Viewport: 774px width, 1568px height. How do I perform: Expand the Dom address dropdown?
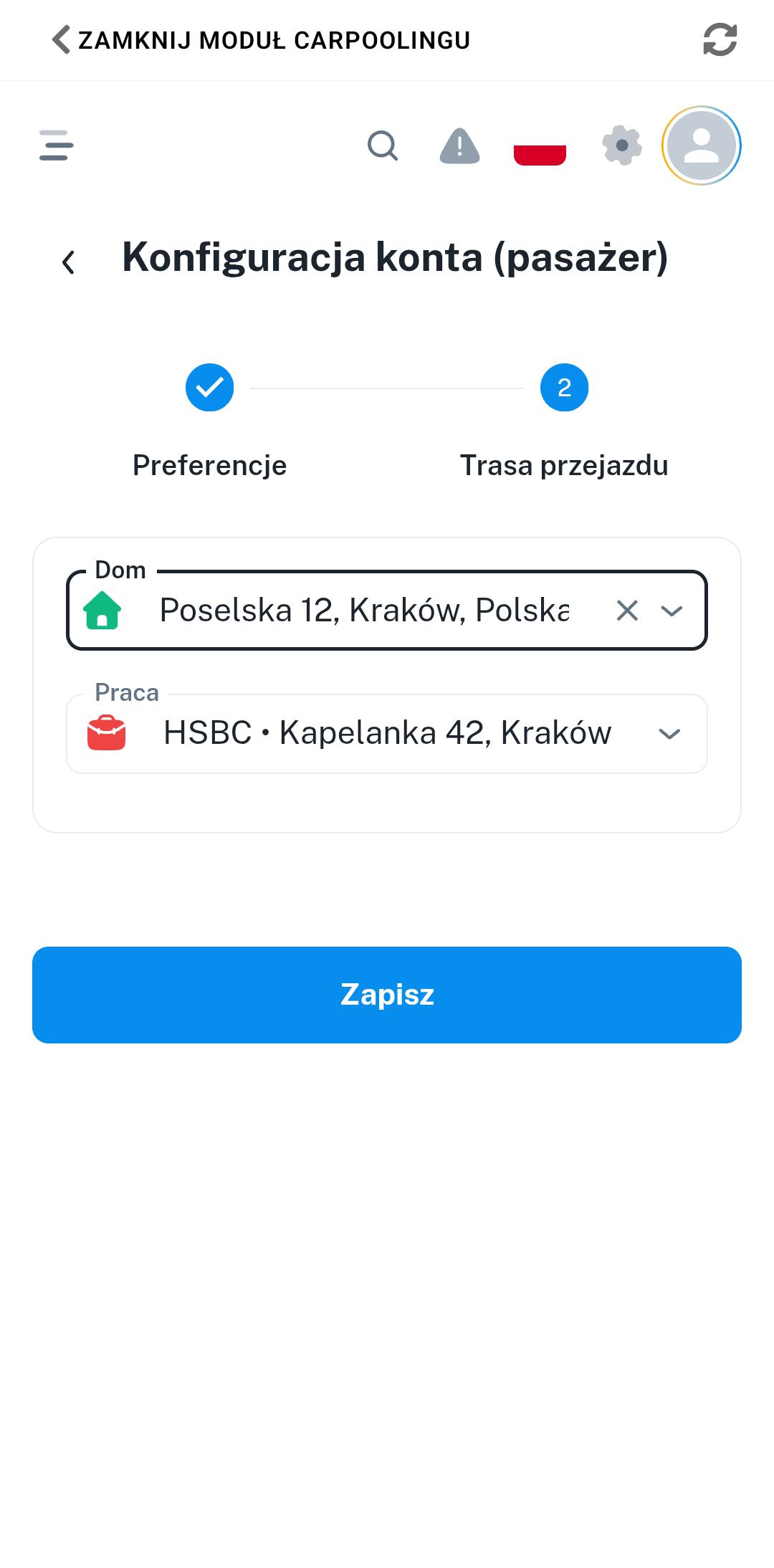point(672,611)
